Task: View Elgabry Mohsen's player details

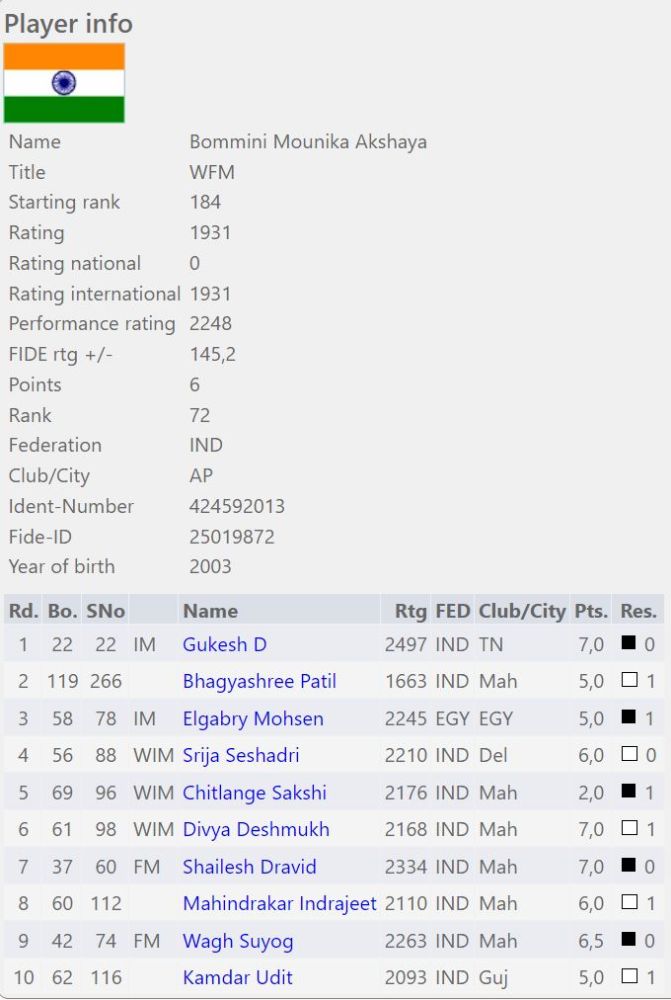Action: [253, 719]
